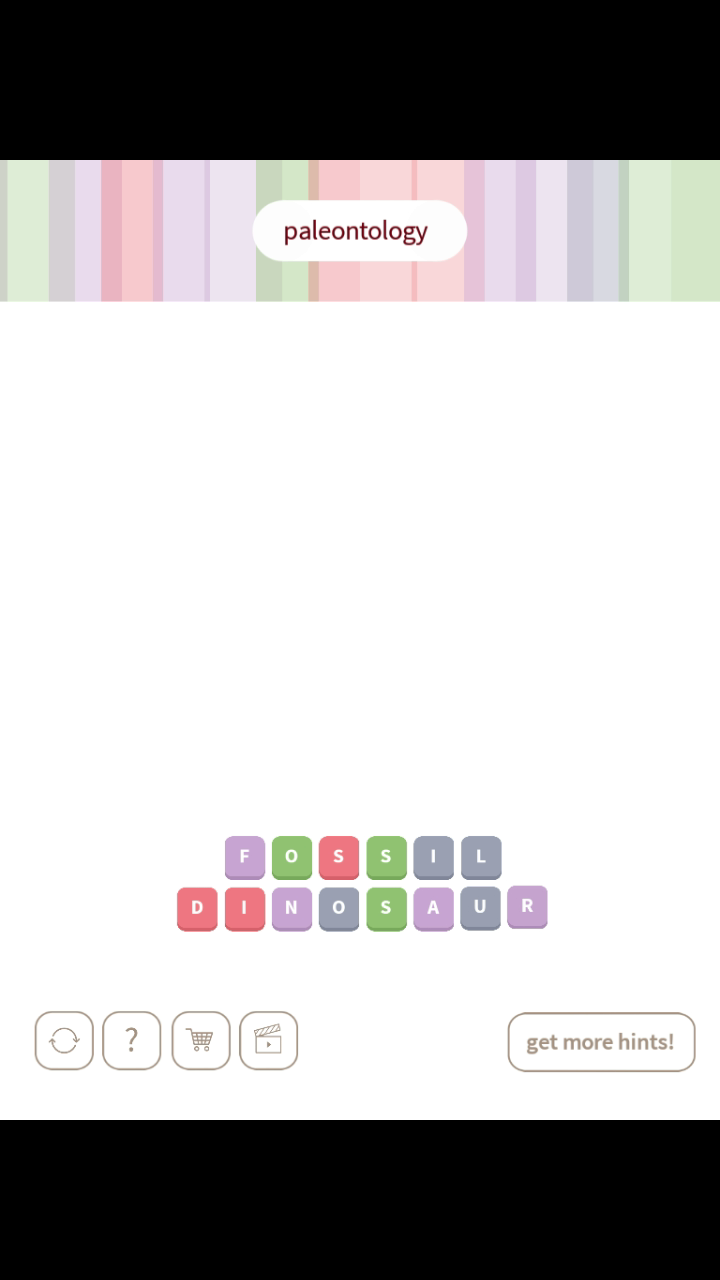This screenshot has width=720, height=1280.
Task: Select the letter D tile
Action: (197, 908)
